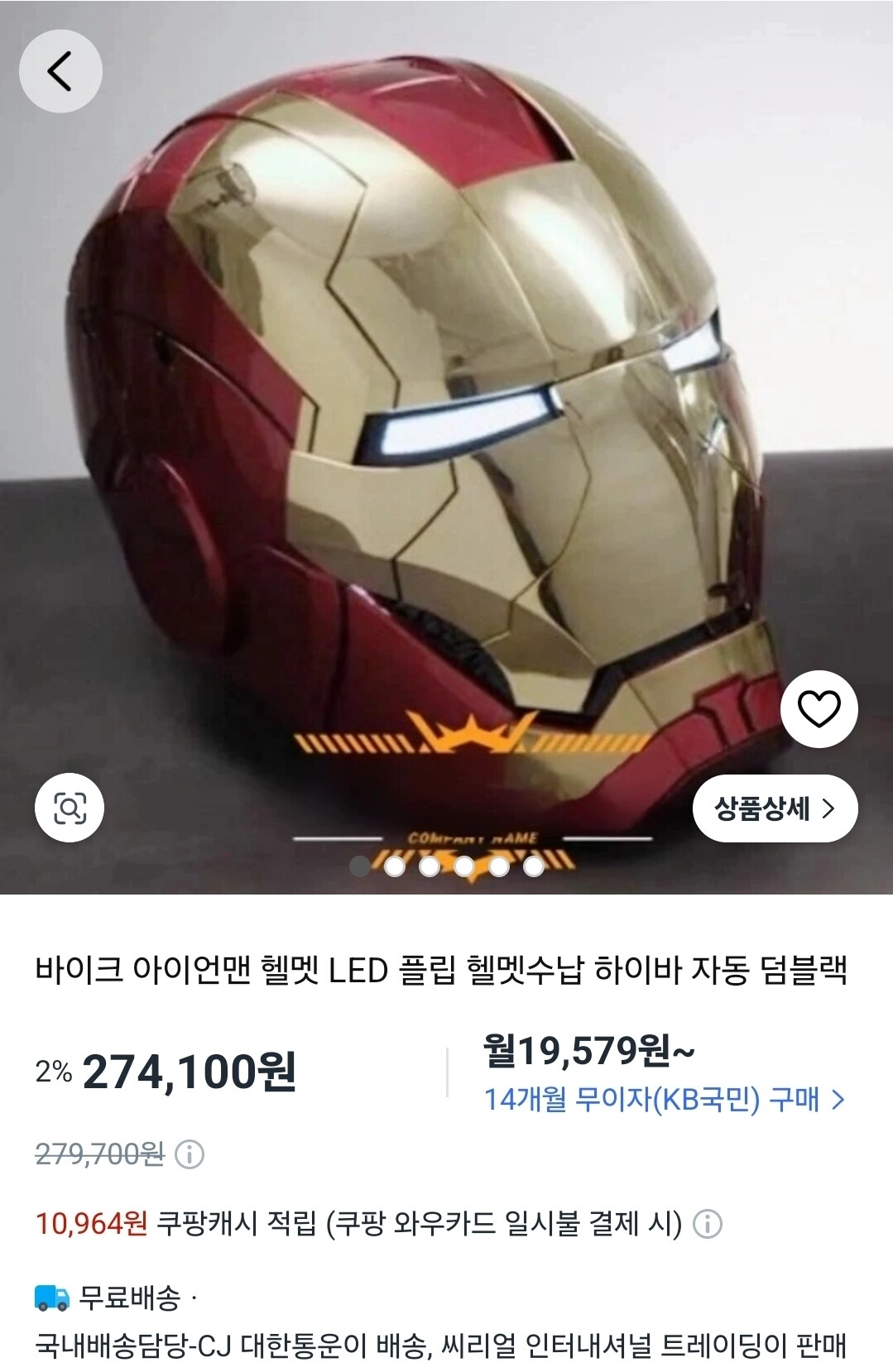The width and height of the screenshot is (893, 1372).
Task: Add the helmet to wishlist
Action: (819, 708)
